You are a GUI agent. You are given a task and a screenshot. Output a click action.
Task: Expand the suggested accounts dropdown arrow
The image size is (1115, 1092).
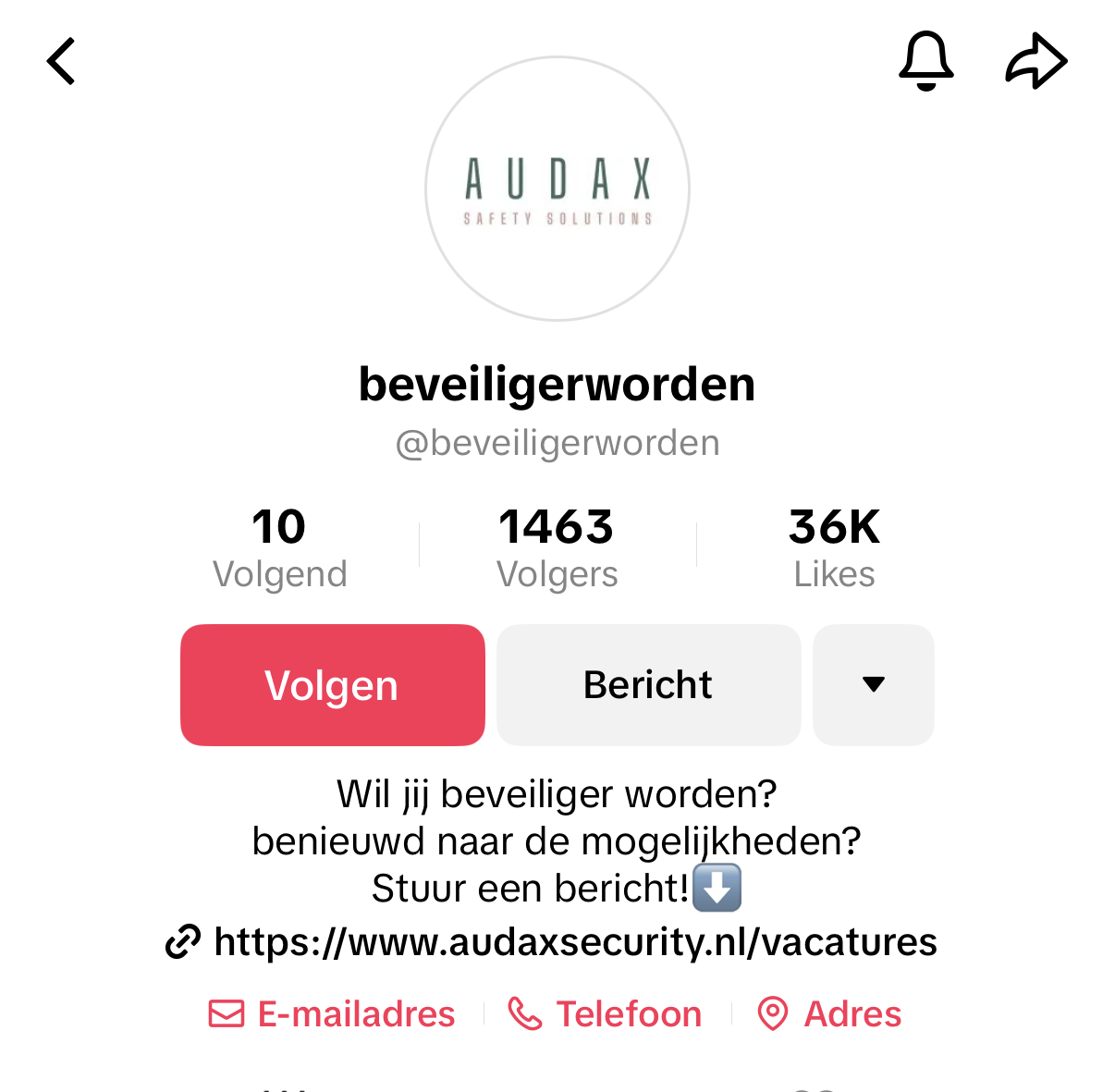(x=873, y=685)
